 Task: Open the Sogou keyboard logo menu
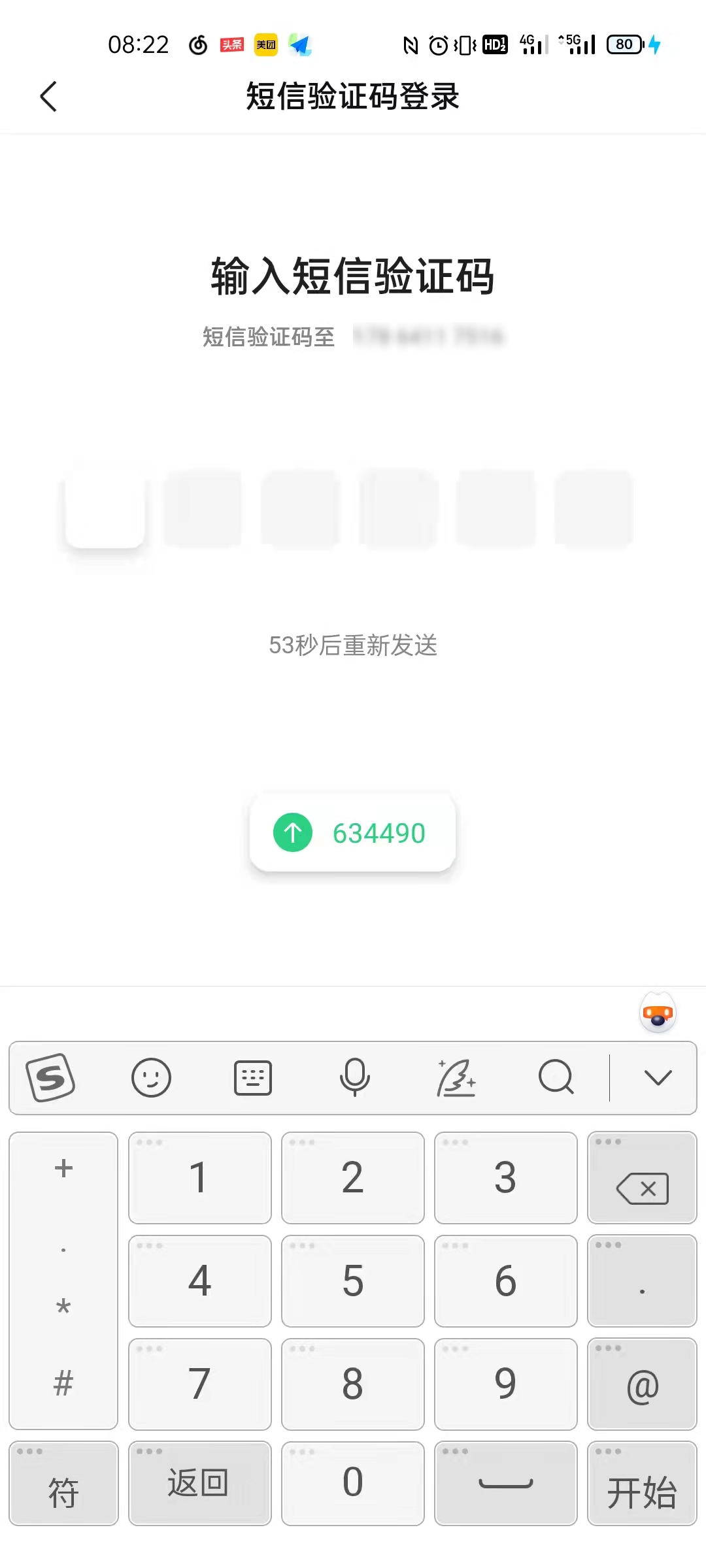click(50, 1077)
